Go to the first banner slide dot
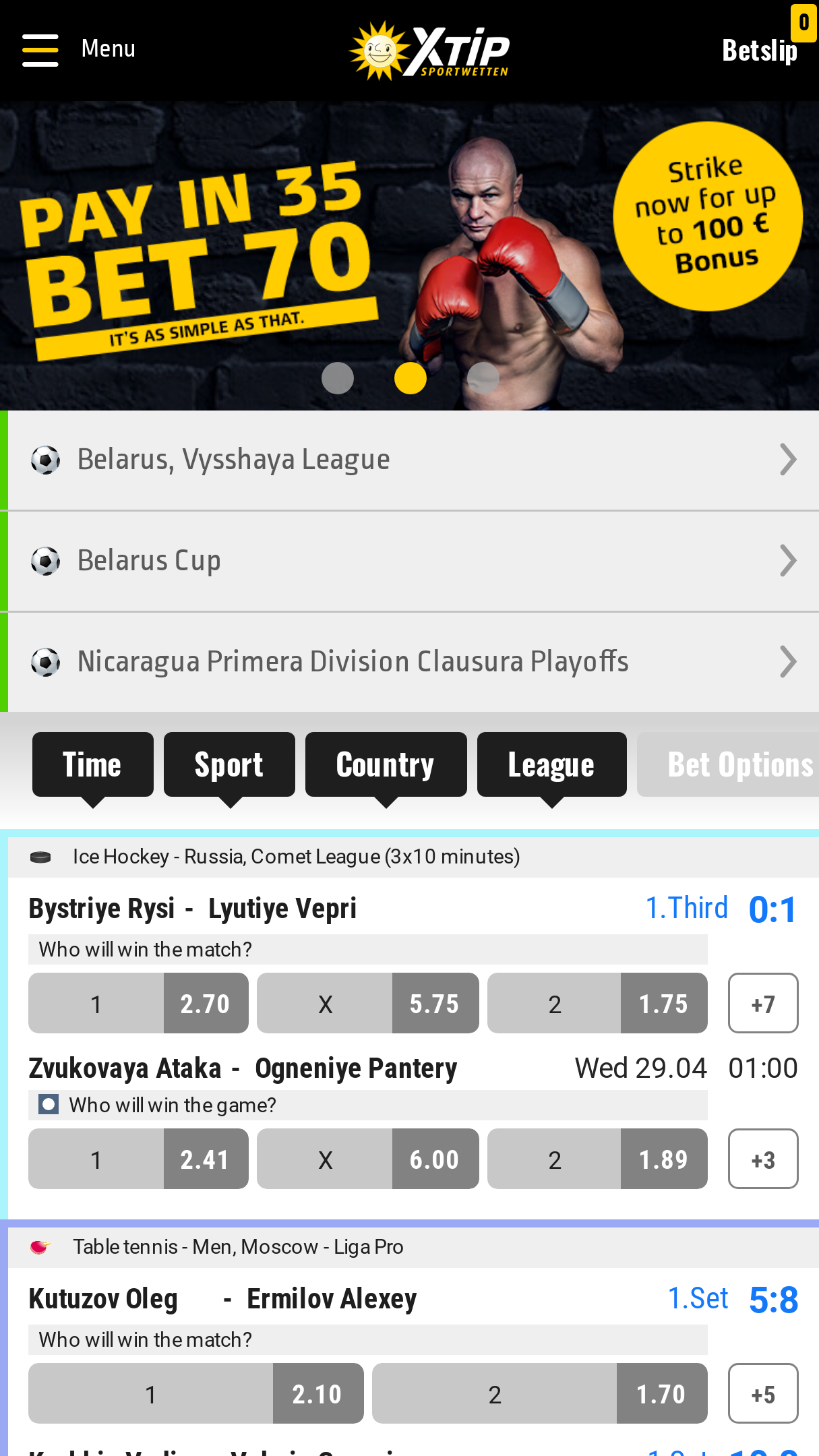Screen dimensions: 819x1456 [338, 378]
